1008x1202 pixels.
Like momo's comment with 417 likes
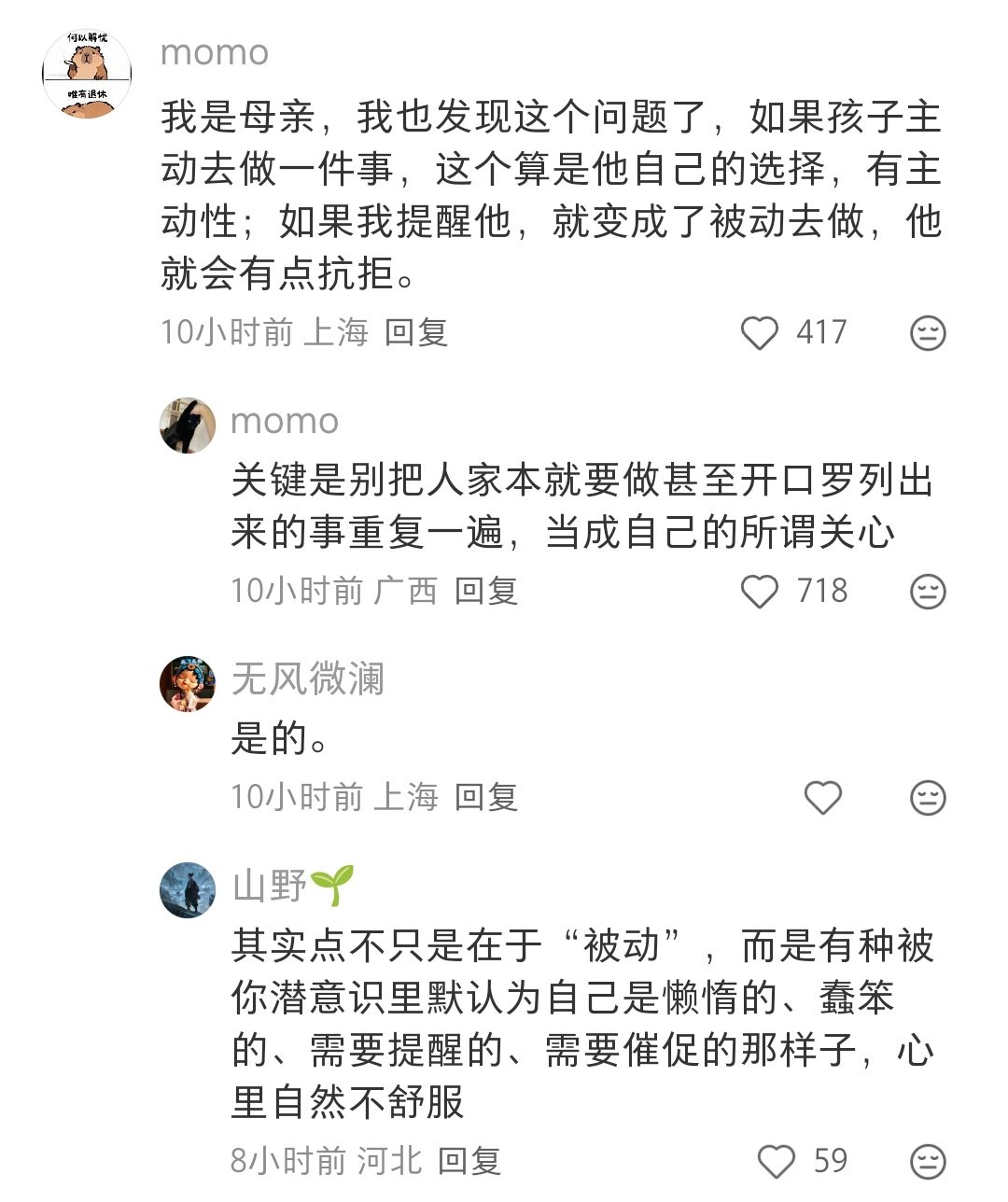[x=760, y=333]
